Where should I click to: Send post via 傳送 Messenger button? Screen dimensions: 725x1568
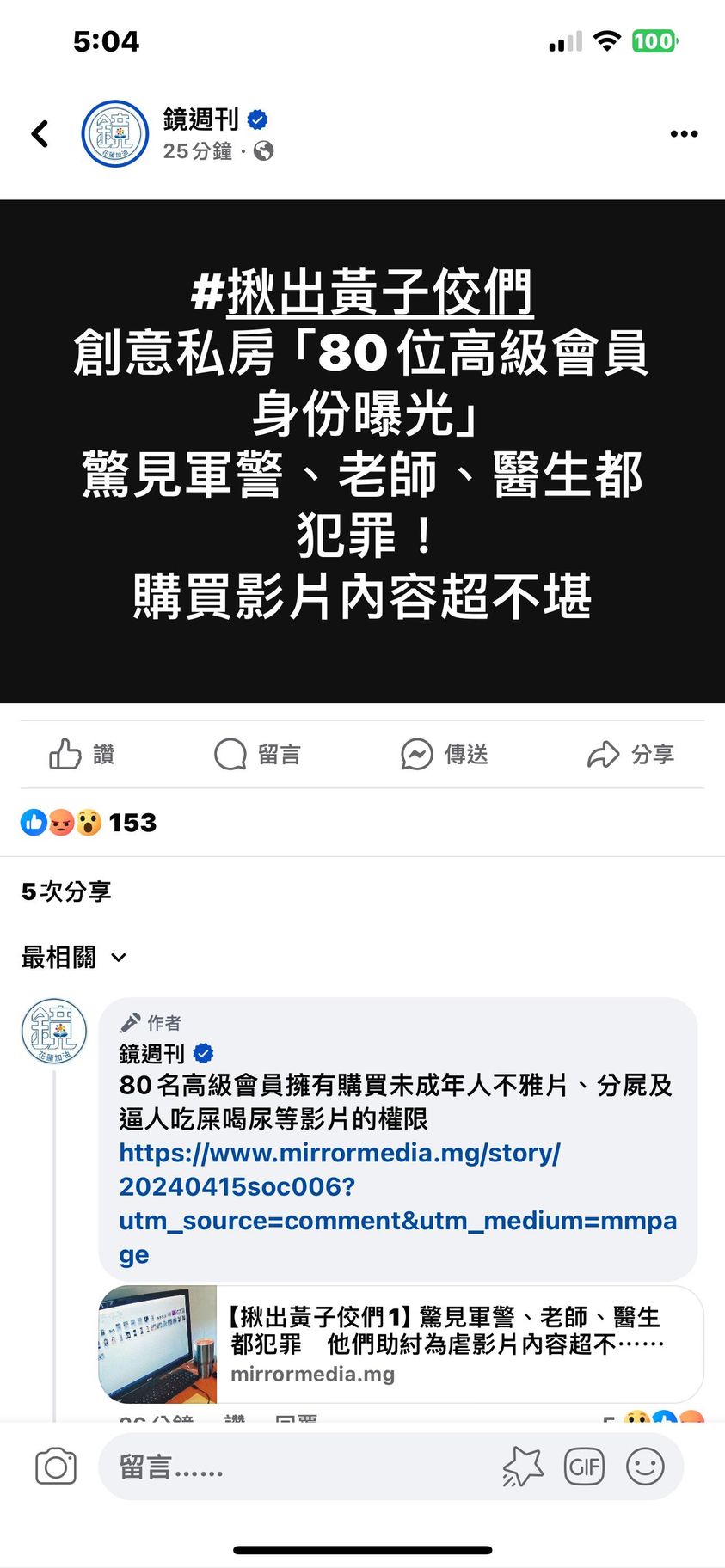pos(445,755)
